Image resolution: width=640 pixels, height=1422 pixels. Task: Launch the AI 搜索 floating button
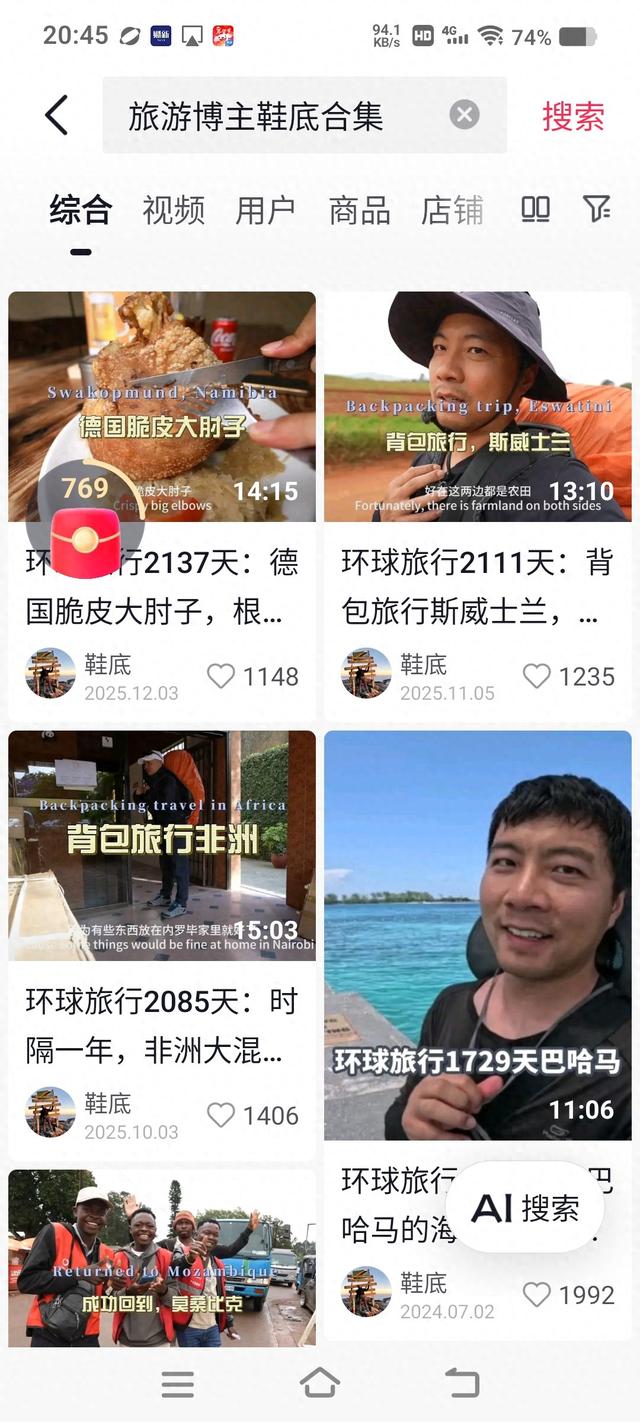pos(524,1208)
